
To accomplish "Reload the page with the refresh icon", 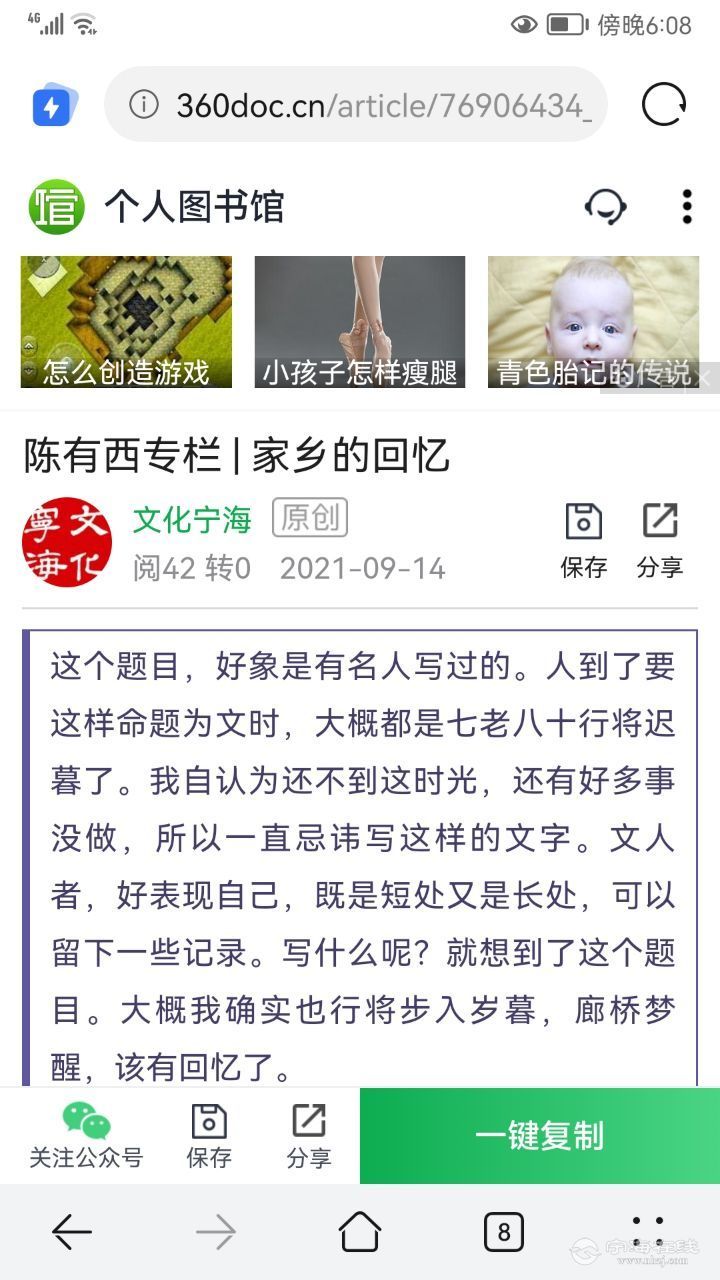I will [x=663, y=104].
